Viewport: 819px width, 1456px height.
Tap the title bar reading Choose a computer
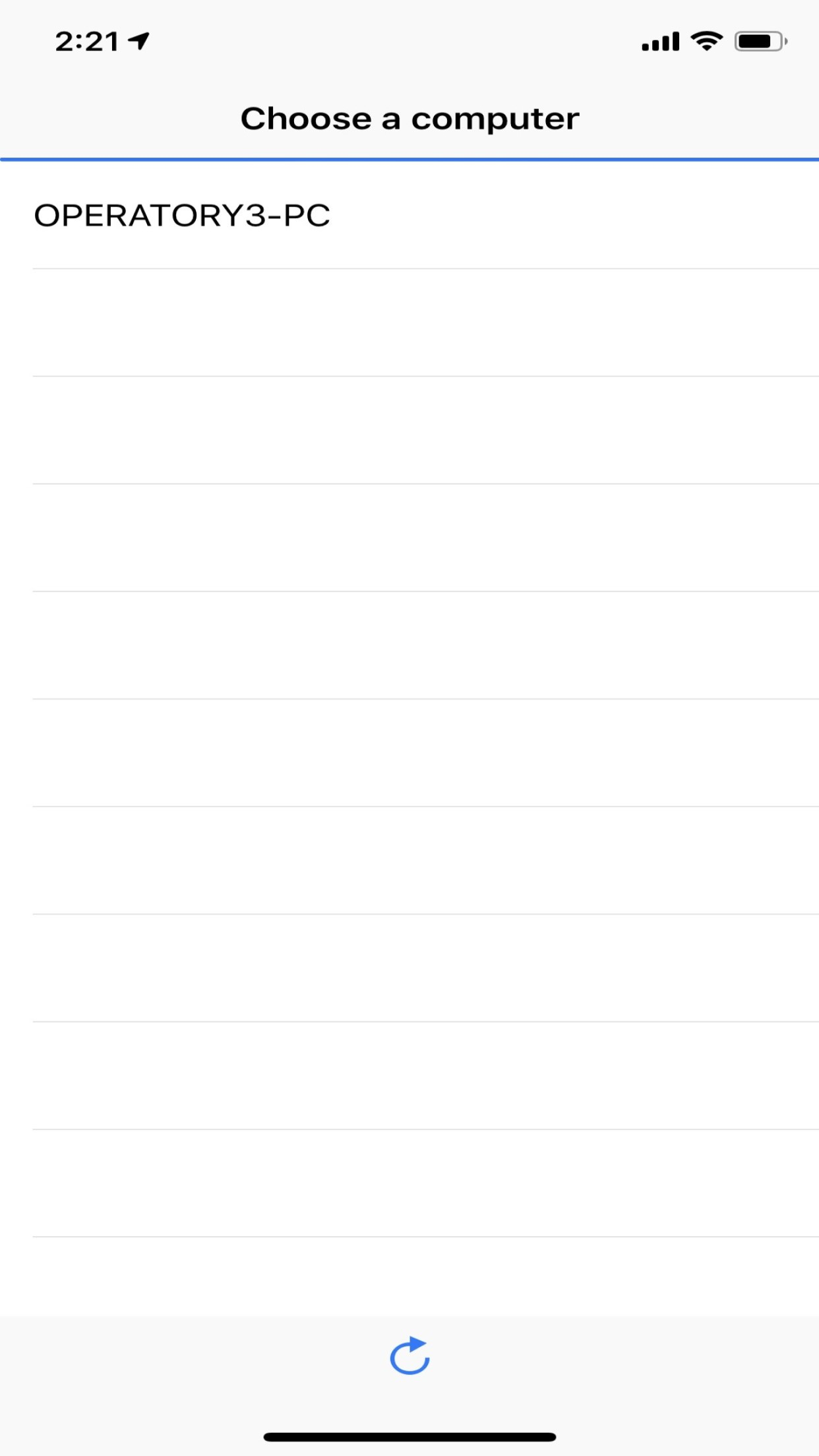pos(409,119)
